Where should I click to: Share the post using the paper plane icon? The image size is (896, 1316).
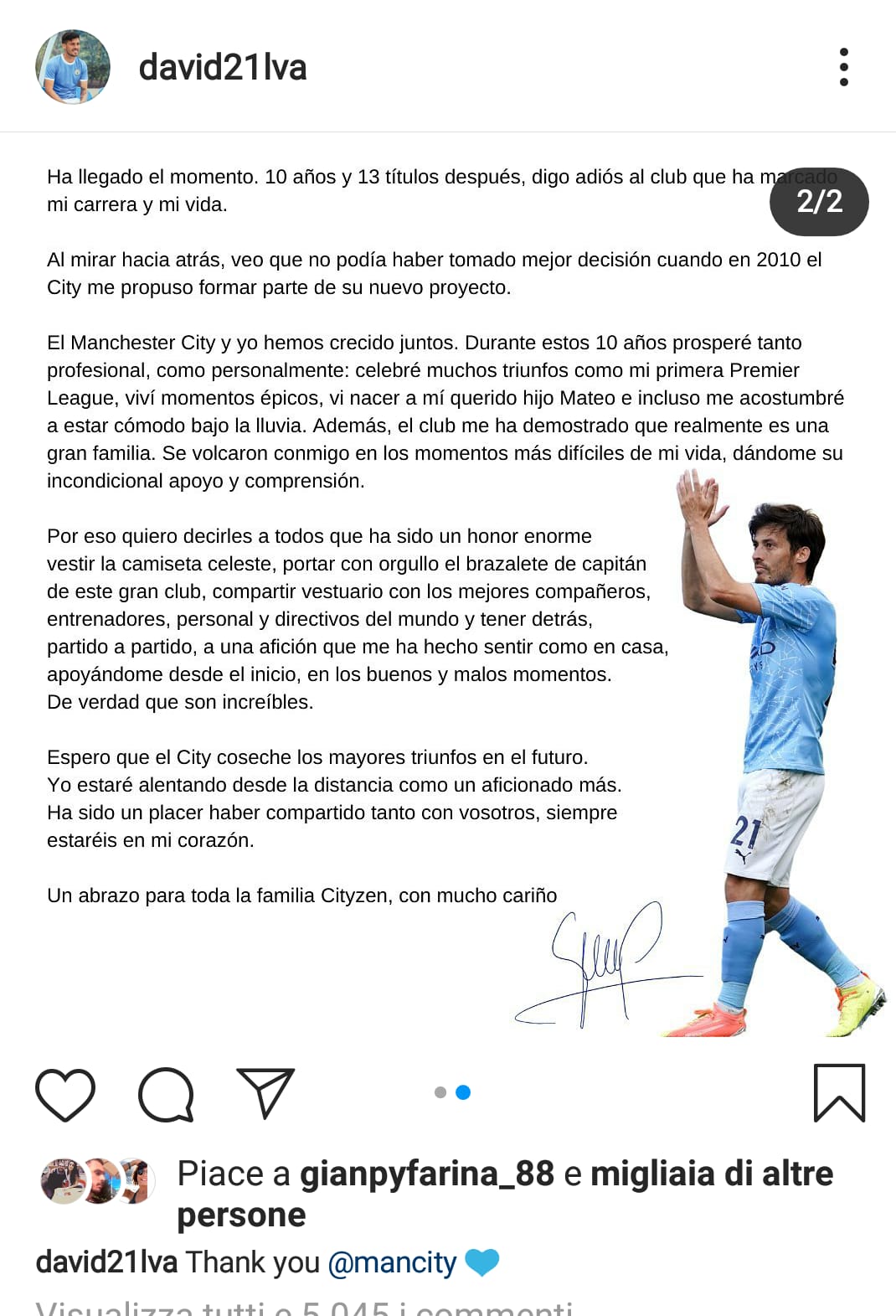265,1093
